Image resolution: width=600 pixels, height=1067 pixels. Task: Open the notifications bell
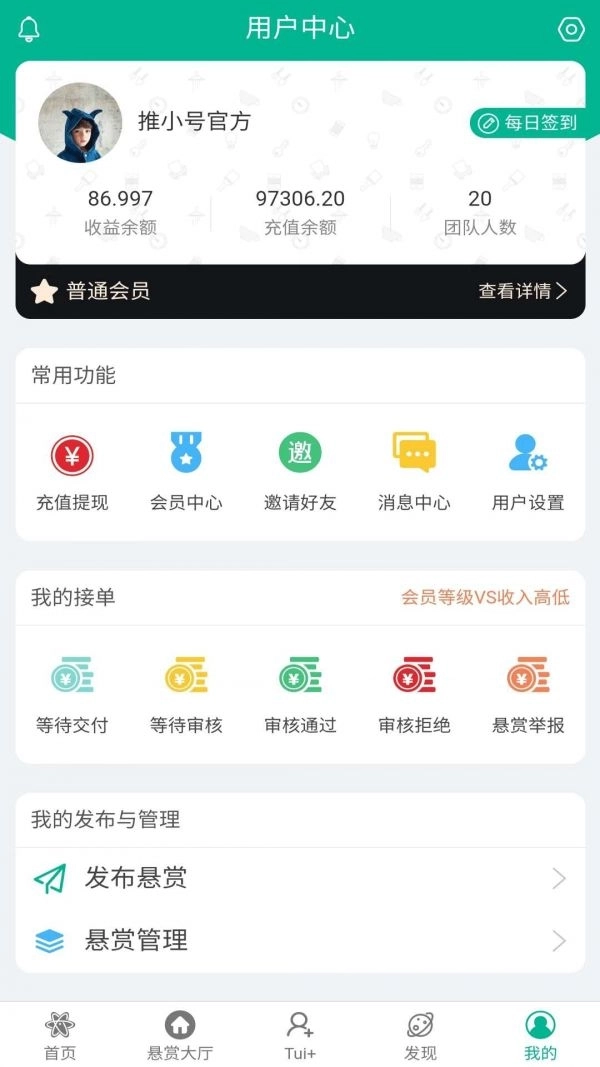[x=30, y=29]
